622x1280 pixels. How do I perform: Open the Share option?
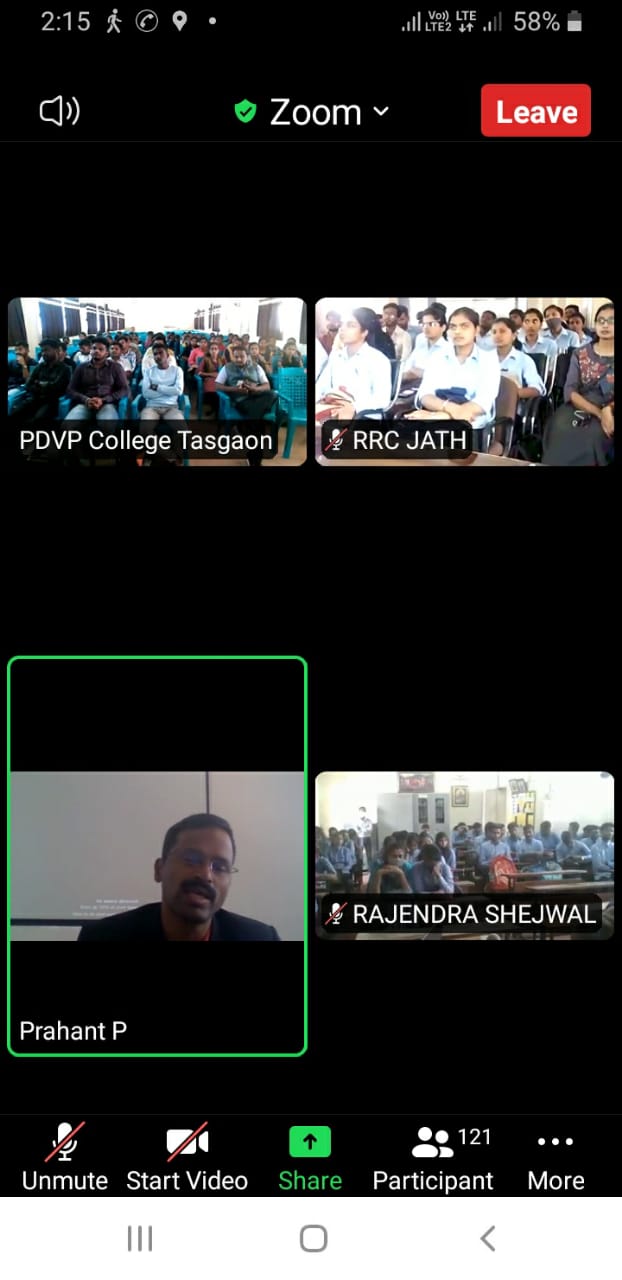[310, 1157]
